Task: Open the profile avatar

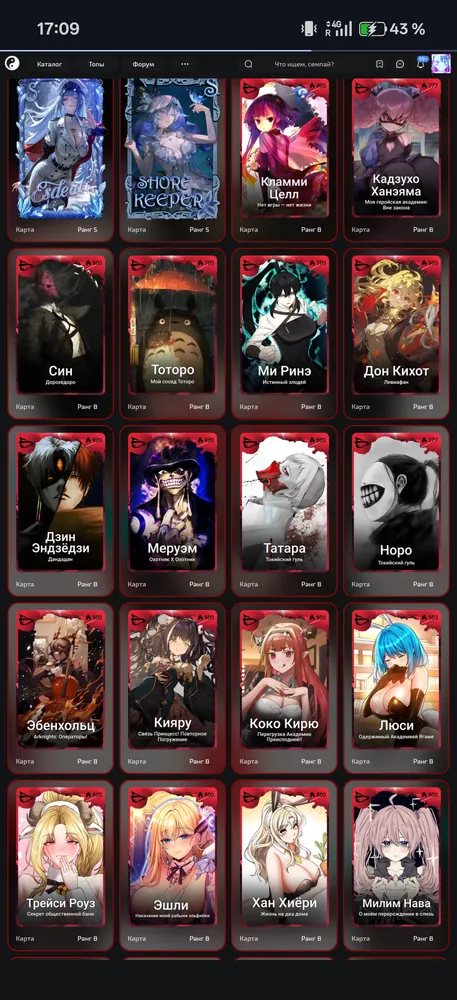Action: [x=441, y=64]
